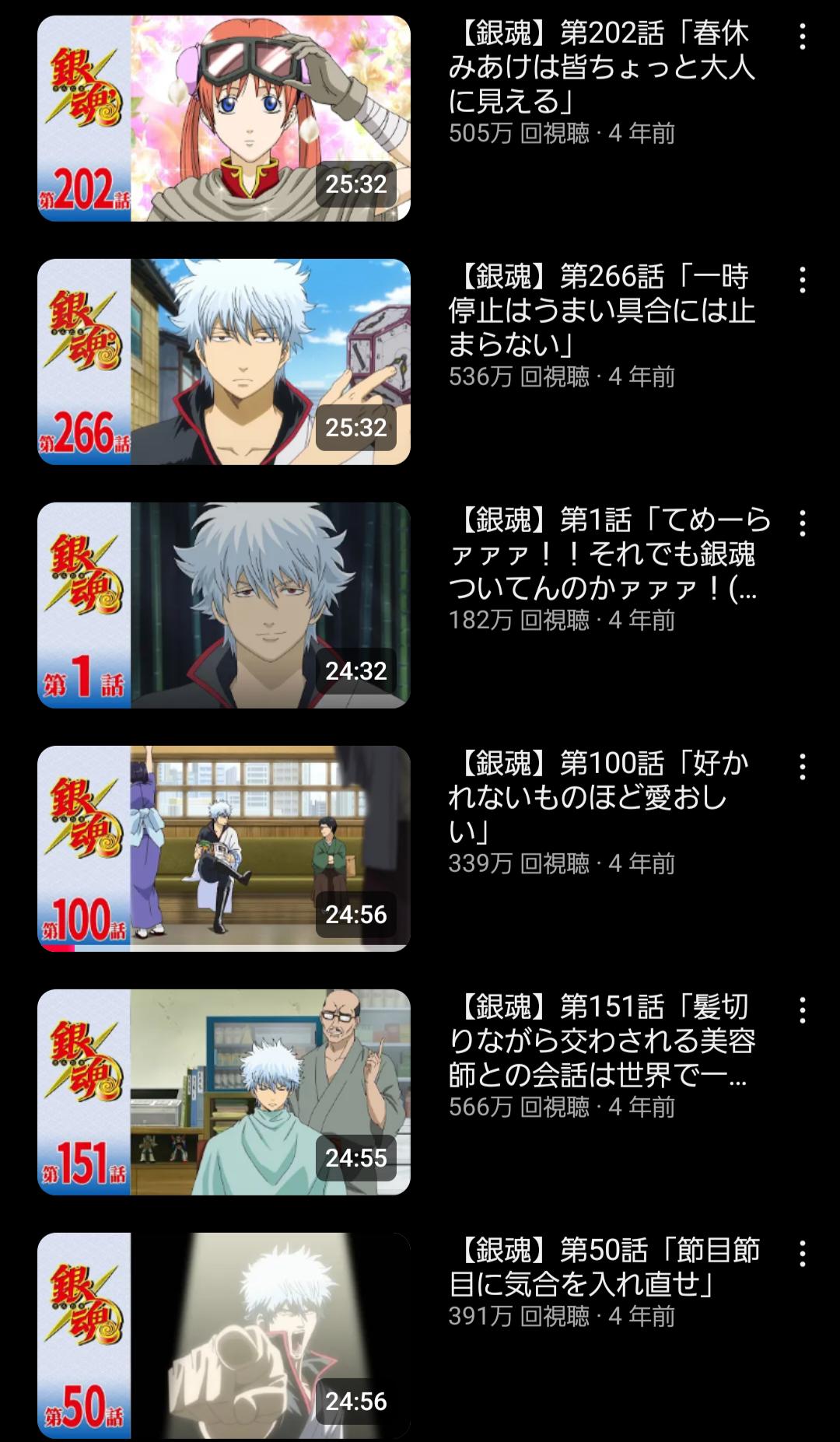Screen dimensions: 840x1442
Task: Open overflow menu for 第100話 video
Action: (x=802, y=767)
